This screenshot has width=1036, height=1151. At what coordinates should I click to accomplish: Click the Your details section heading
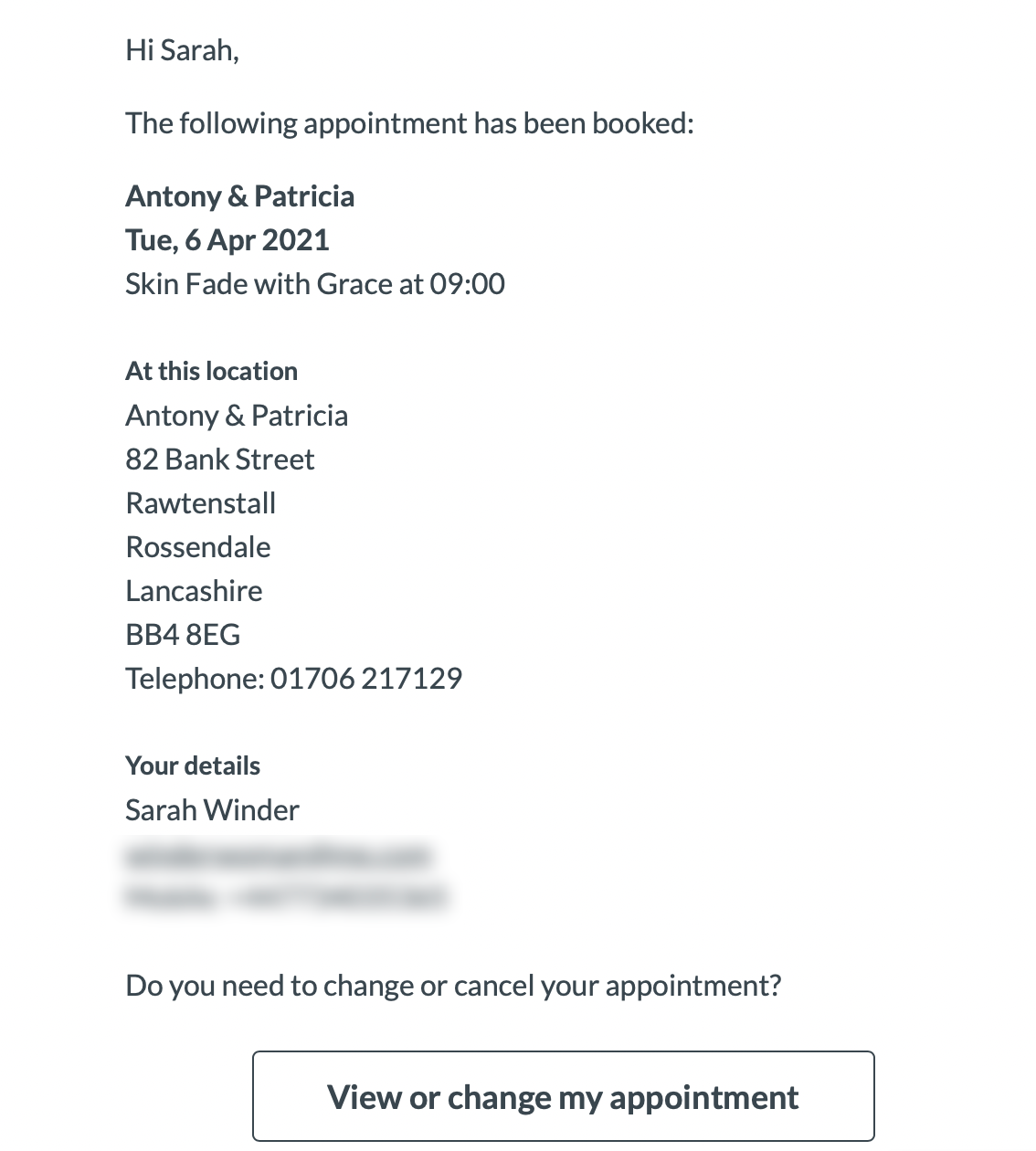[193, 766]
